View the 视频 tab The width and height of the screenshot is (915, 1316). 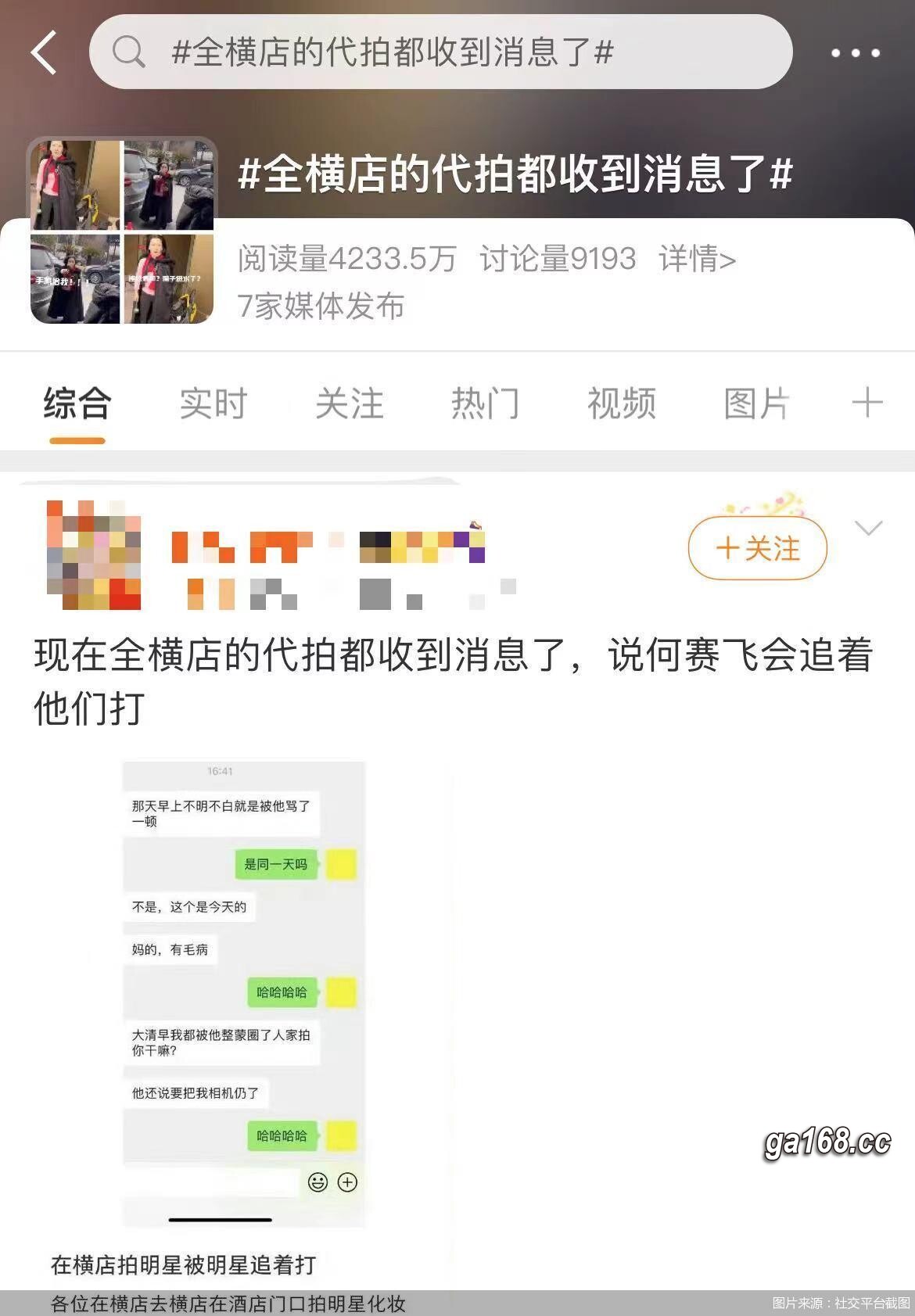pos(621,404)
